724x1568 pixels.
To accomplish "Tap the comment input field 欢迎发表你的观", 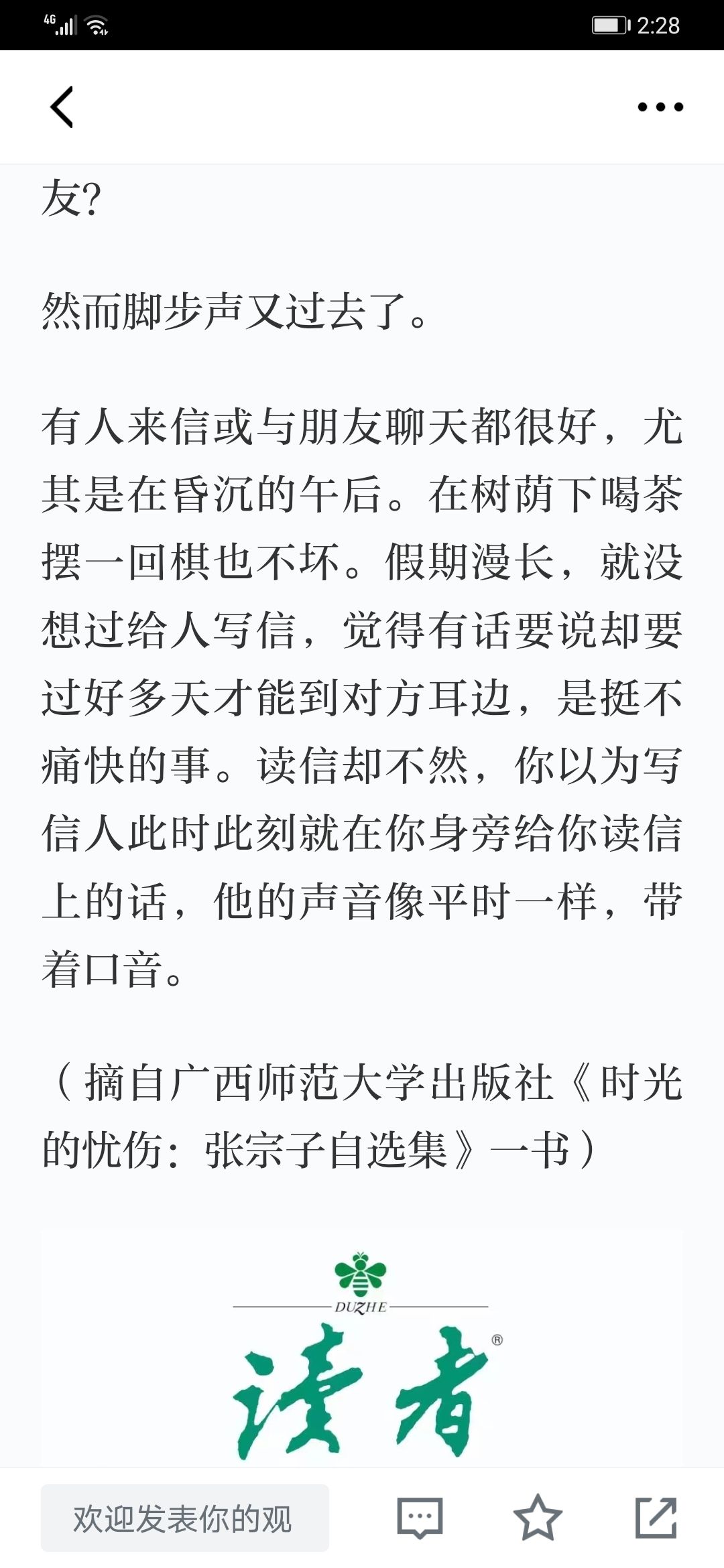I will [x=185, y=1518].
